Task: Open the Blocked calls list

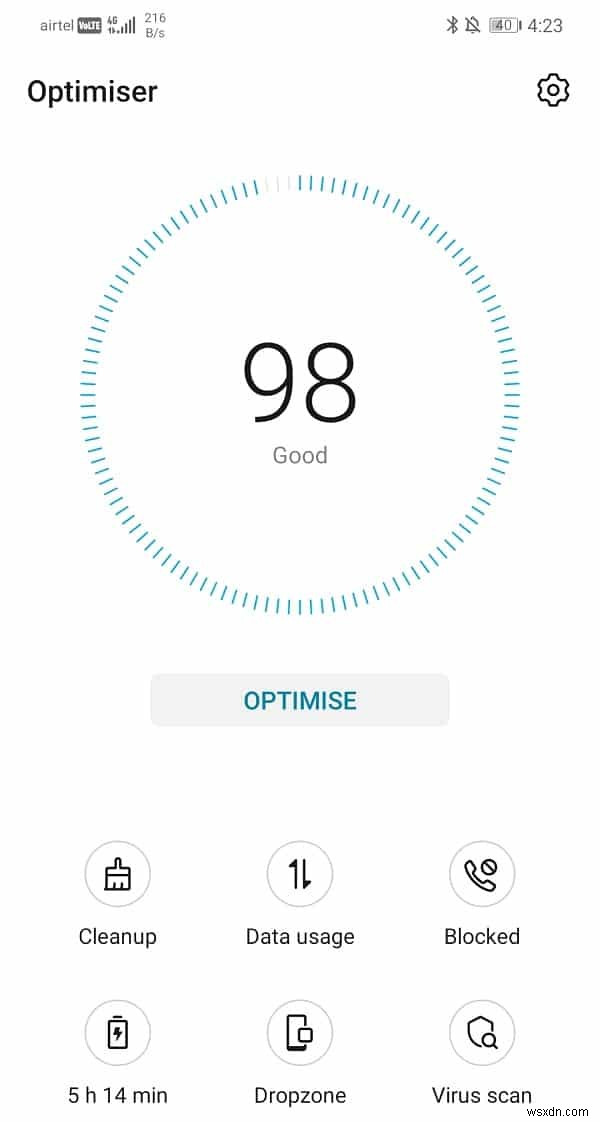Action: click(x=482, y=874)
